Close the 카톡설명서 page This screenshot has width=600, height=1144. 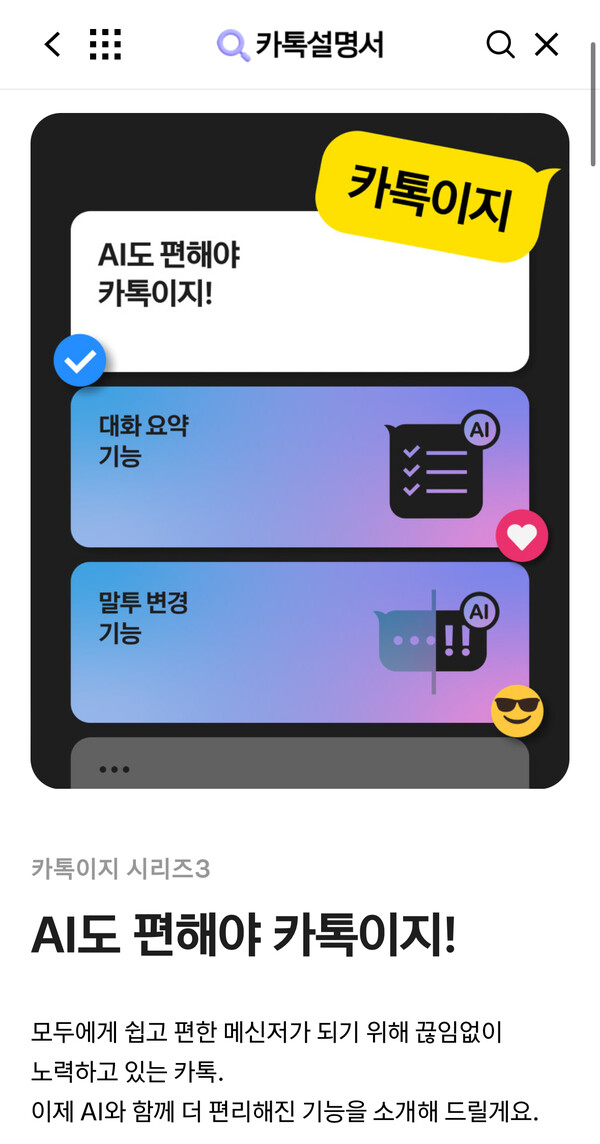pyautogui.click(x=546, y=44)
